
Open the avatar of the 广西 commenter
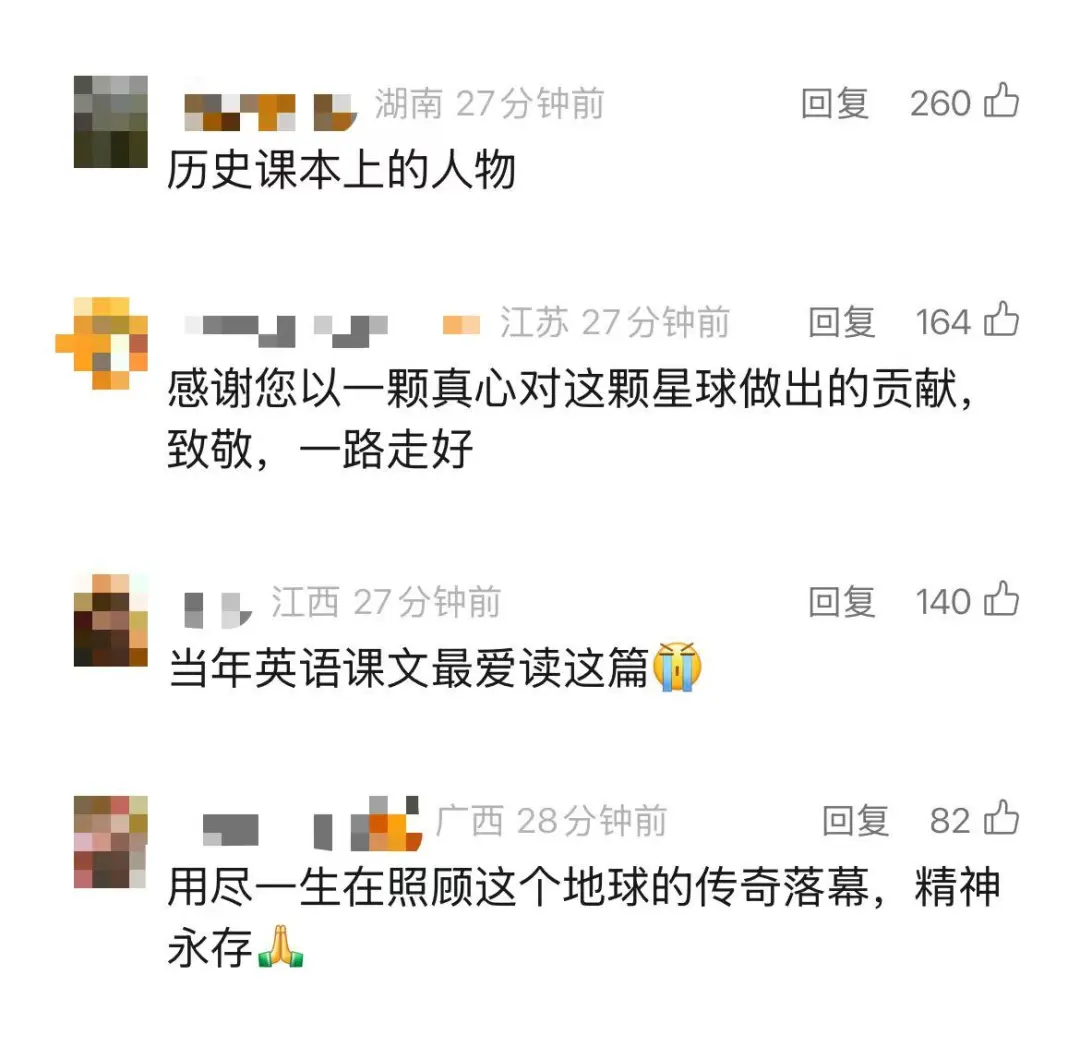pyautogui.click(x=110, y=841)
